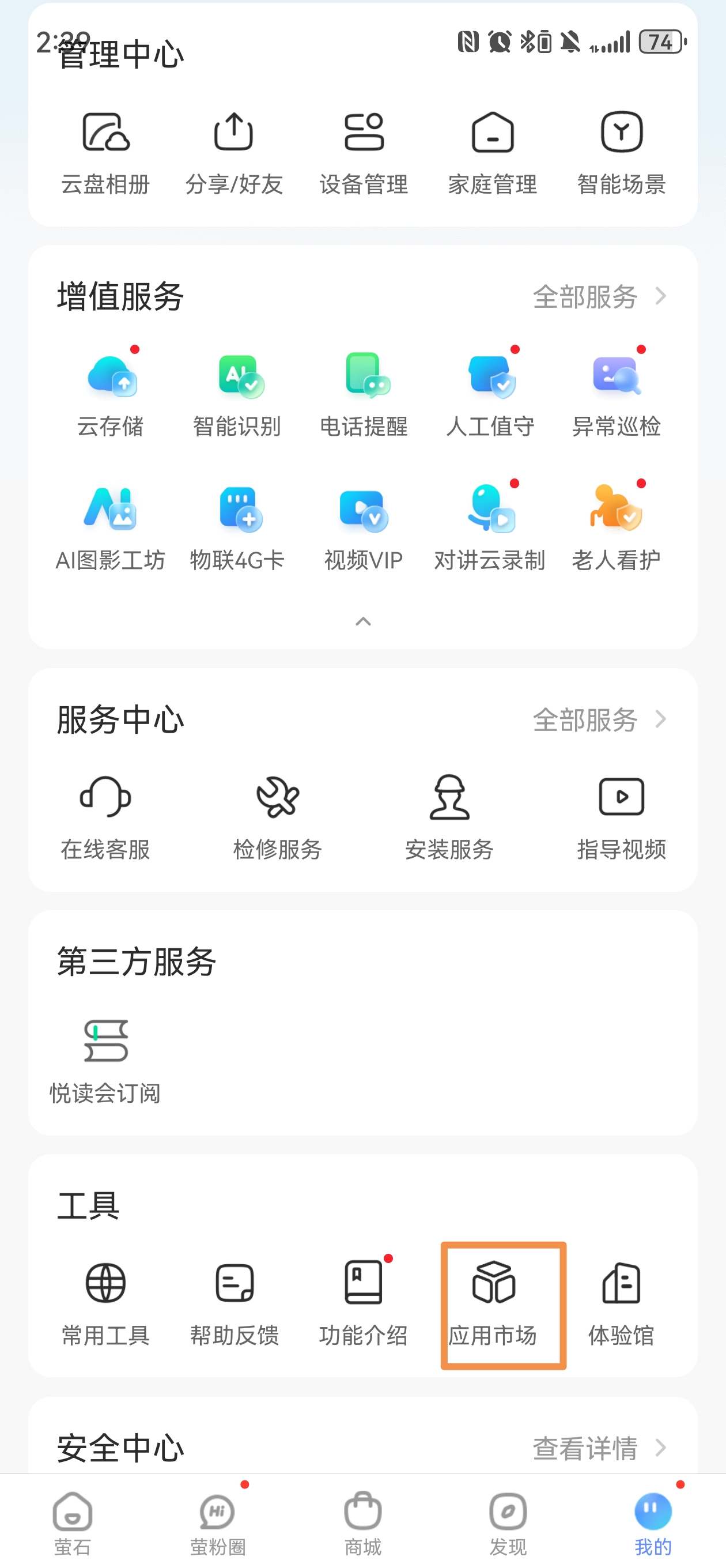The height and width of the screenshot is (1568, 726).
Task: Tap the battery indicator in the status bar
Action: coord(661,43)
